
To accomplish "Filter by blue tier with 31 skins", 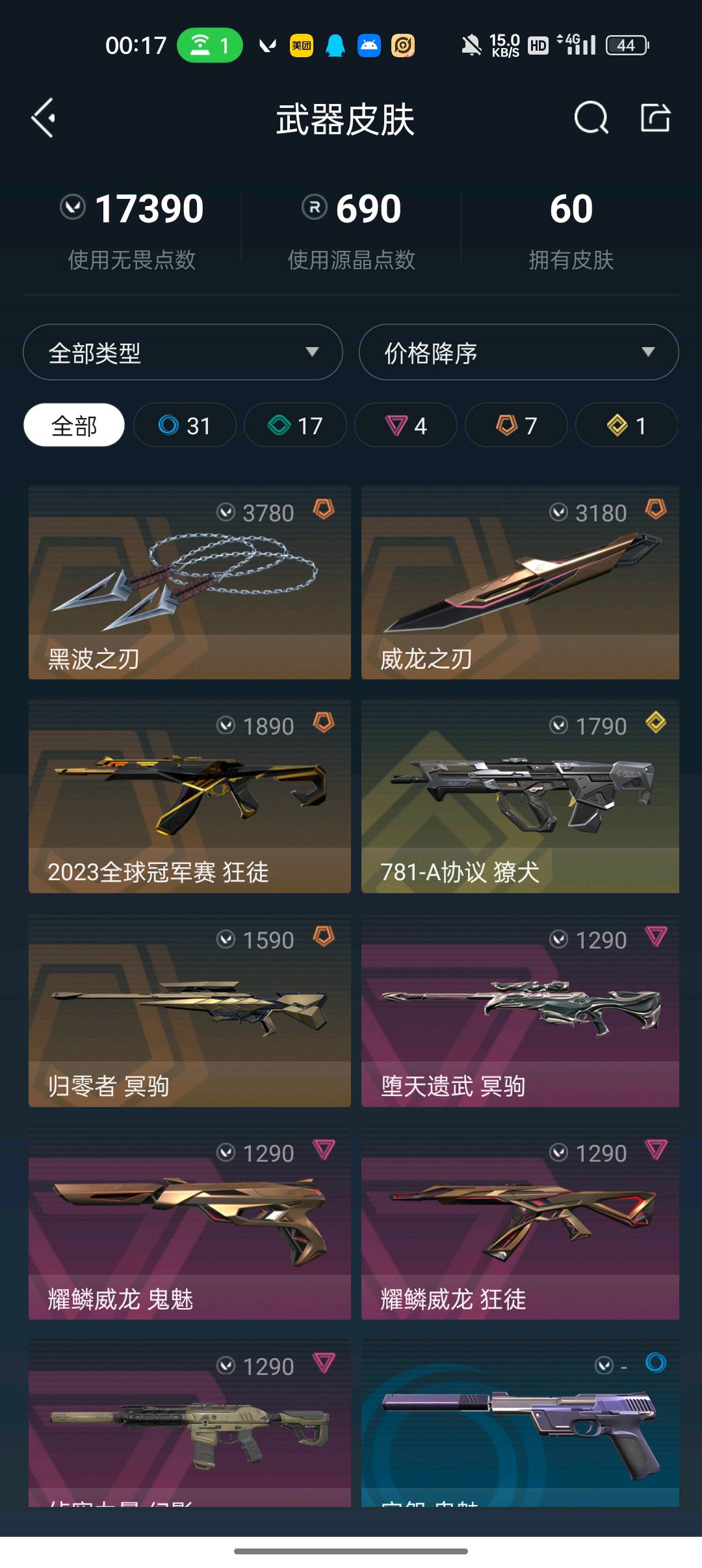I will [x=185, y=425].
